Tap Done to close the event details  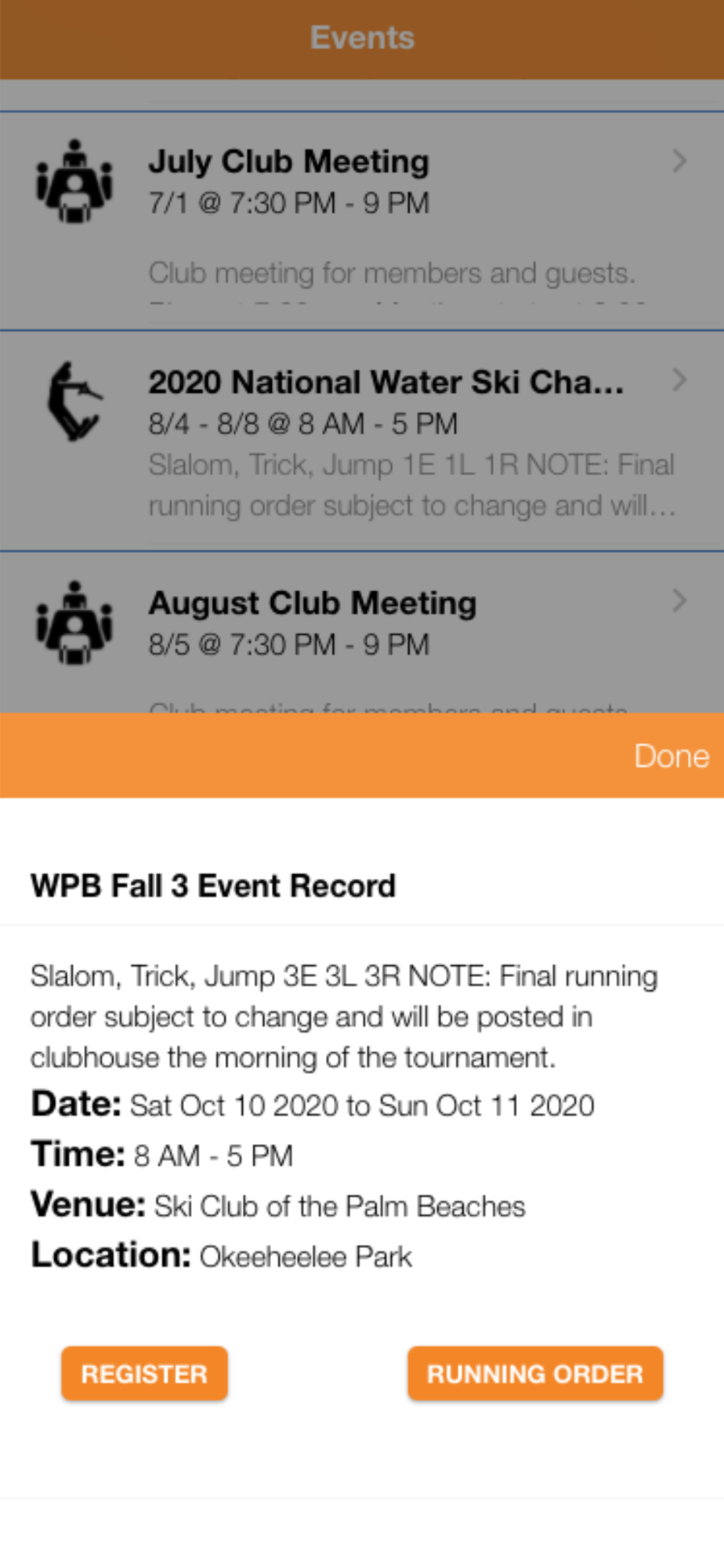point(672,756)
